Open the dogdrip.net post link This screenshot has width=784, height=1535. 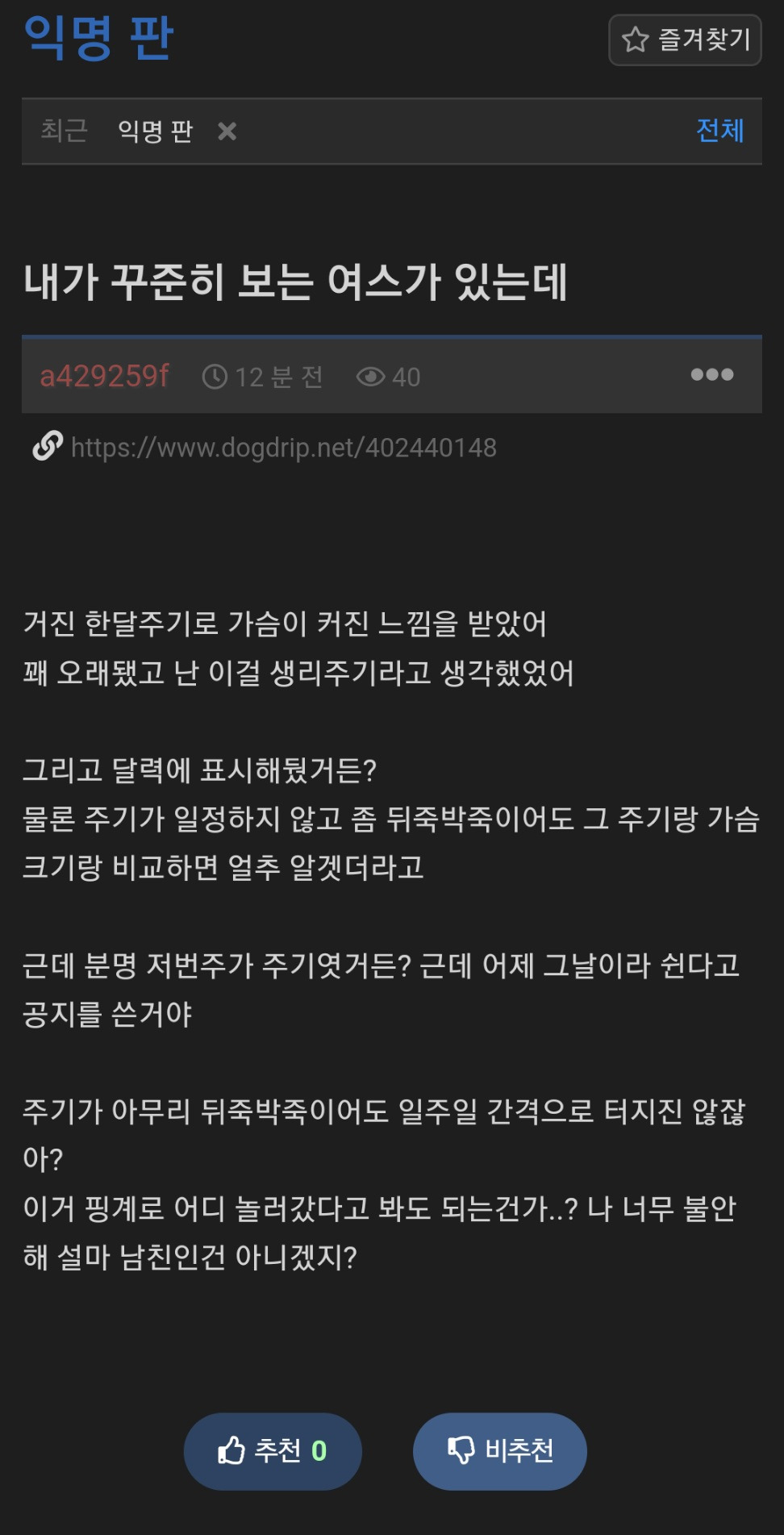(x=283, y=447)
